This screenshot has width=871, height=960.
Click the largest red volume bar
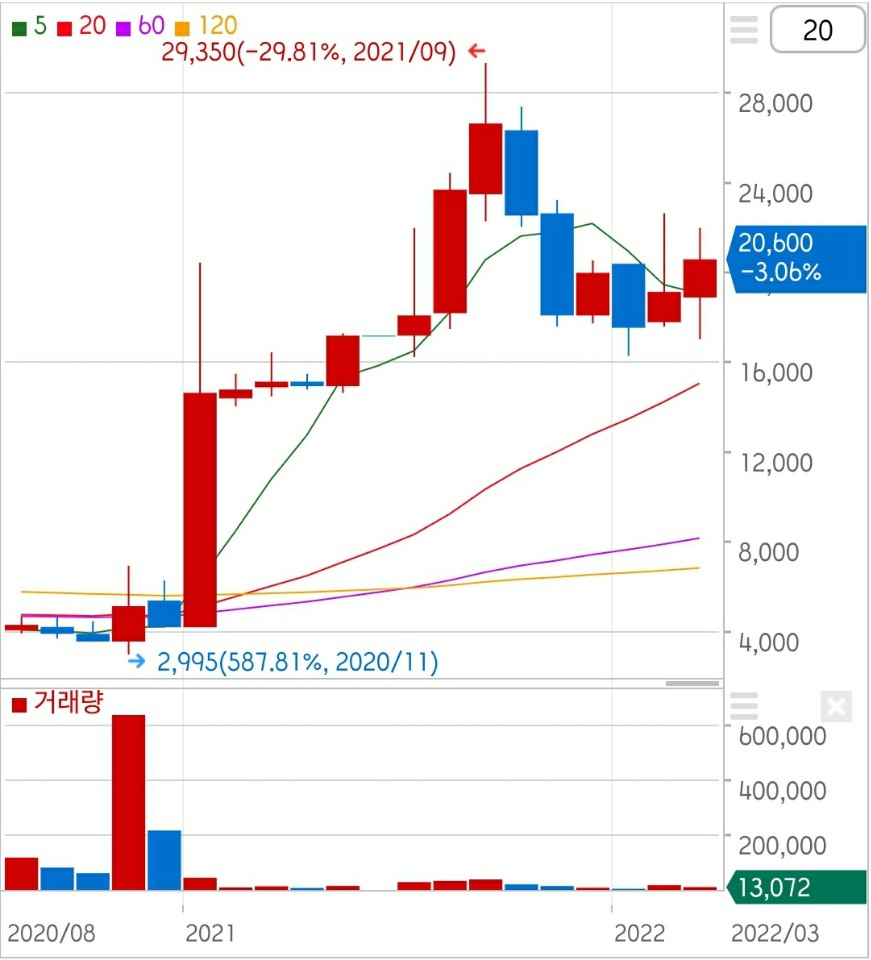(x=130, y=800)
